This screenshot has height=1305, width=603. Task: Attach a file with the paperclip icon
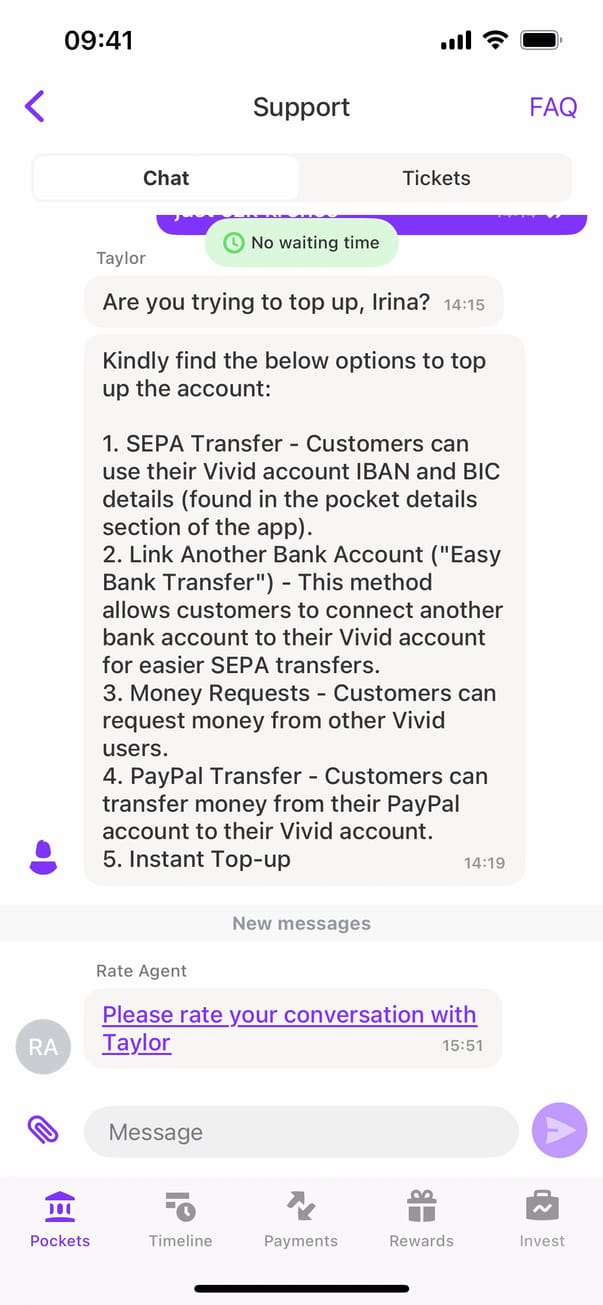point(43,1131)
